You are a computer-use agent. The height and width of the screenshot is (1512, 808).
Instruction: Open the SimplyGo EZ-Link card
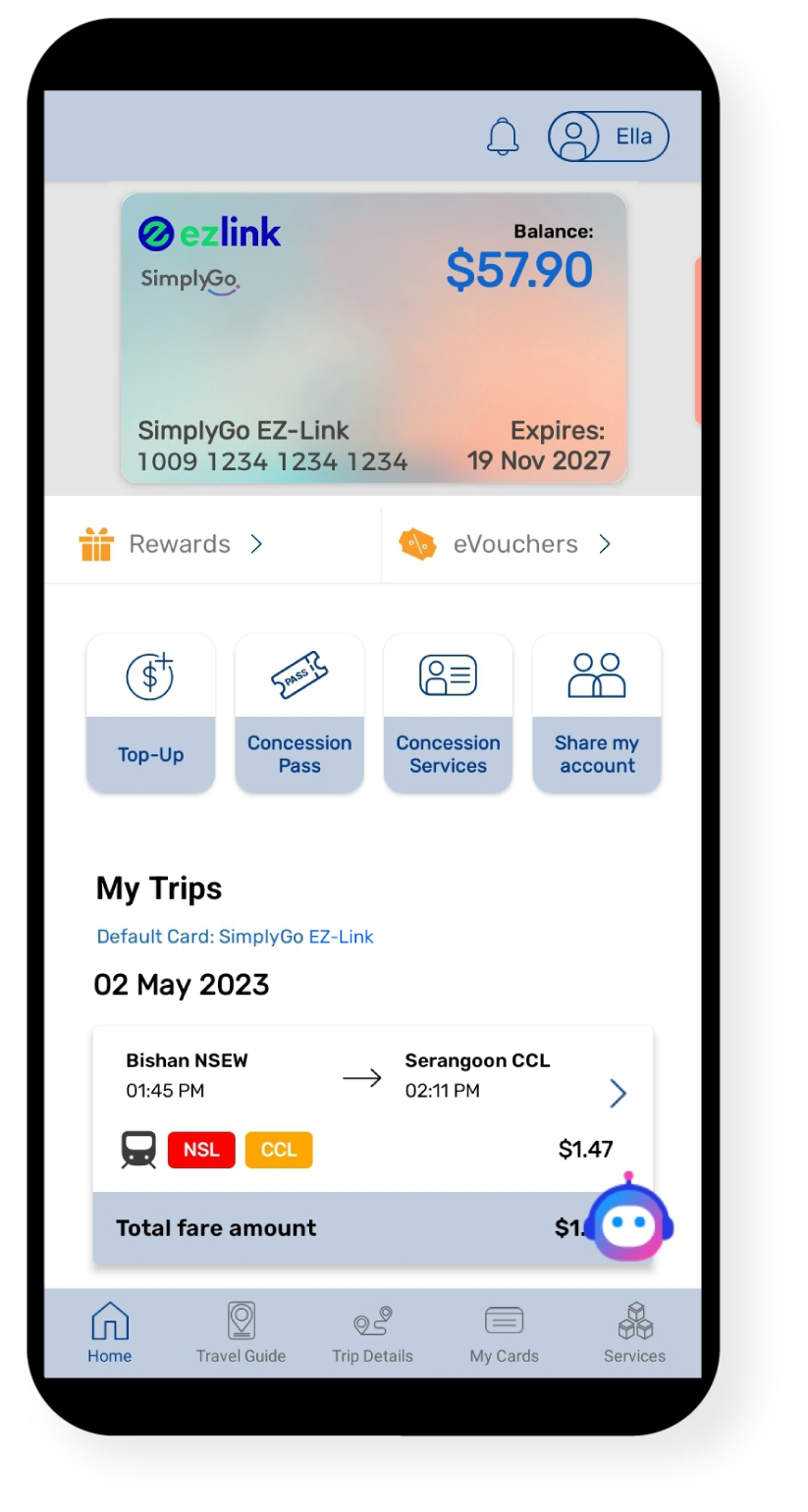click(373, 338)
